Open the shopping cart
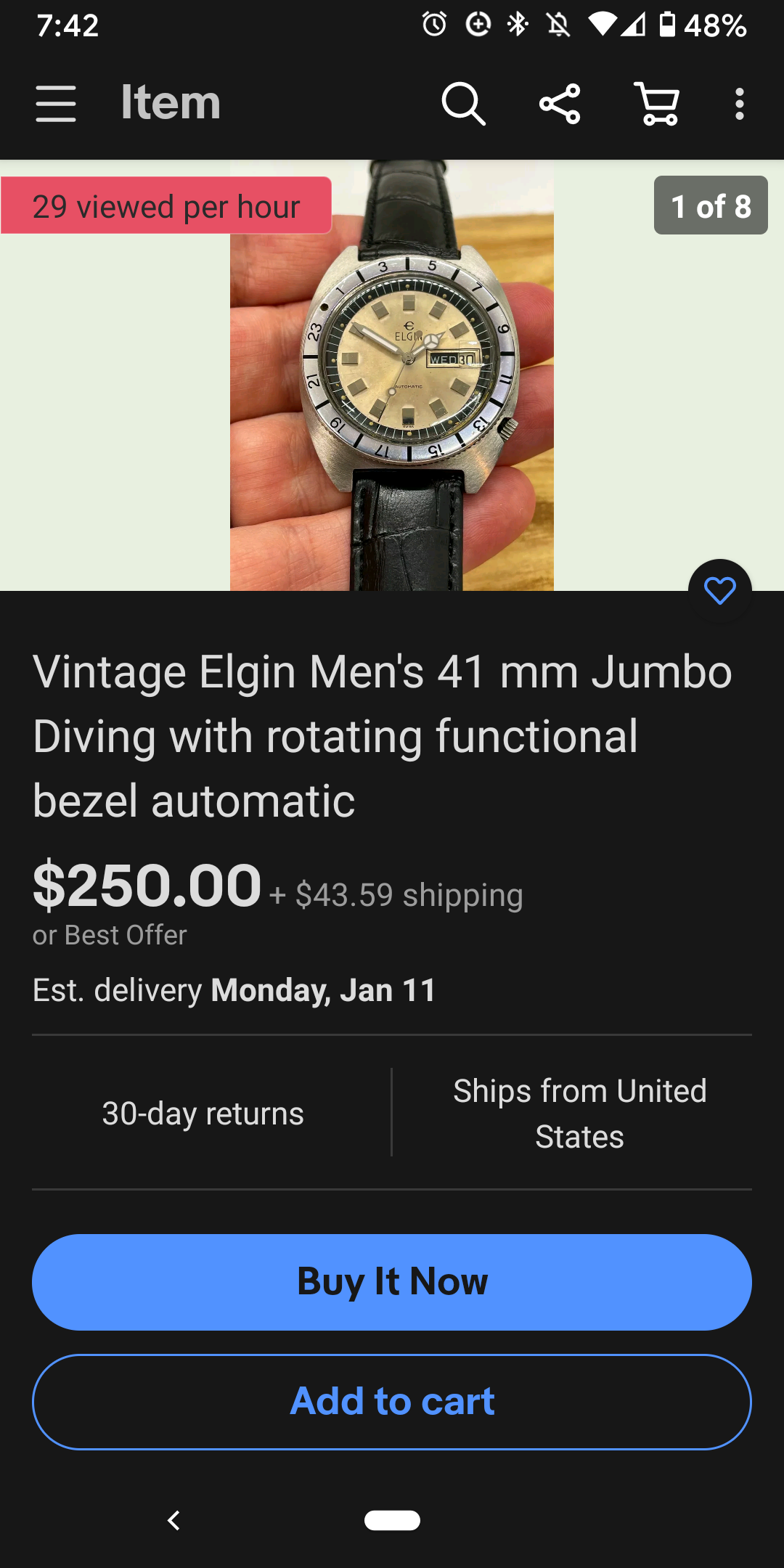 pyautogui.click(x=658, y=103)
